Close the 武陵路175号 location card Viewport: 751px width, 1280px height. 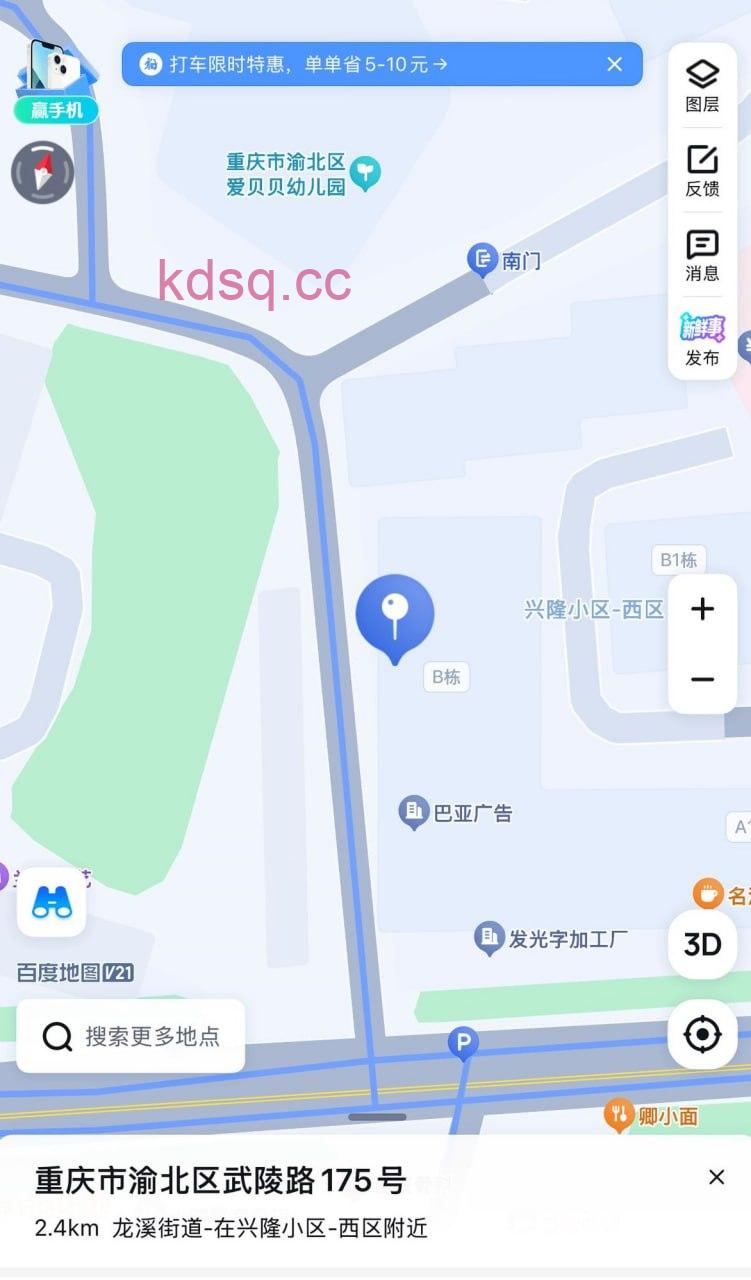pyautogui.click(x=716, y=1177)
